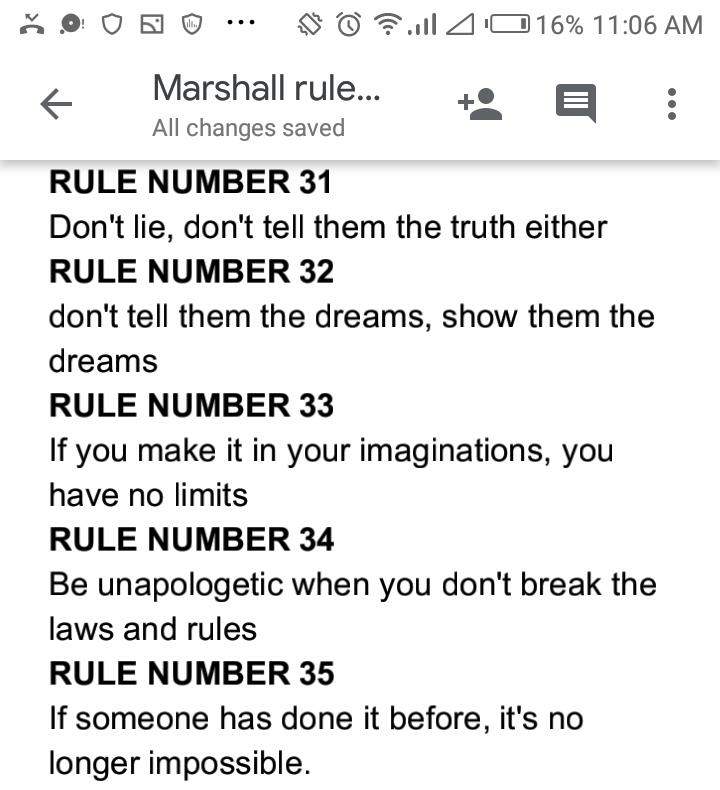Open the share / add people icon
Image resolution: width=720 pixels, height=790 pixels.
tap(479, 103)
